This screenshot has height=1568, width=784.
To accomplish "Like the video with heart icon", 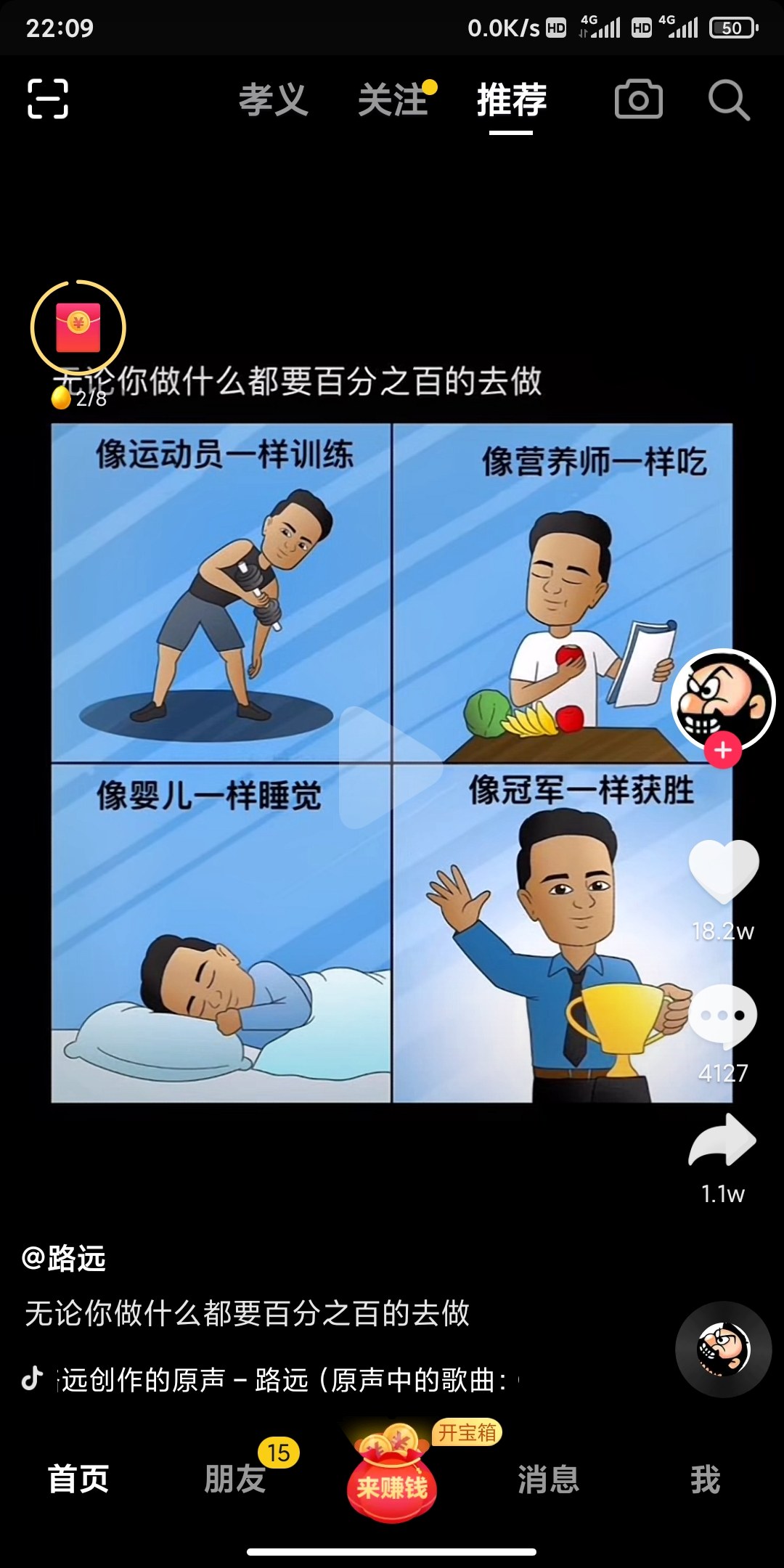I will coord(723,870).
